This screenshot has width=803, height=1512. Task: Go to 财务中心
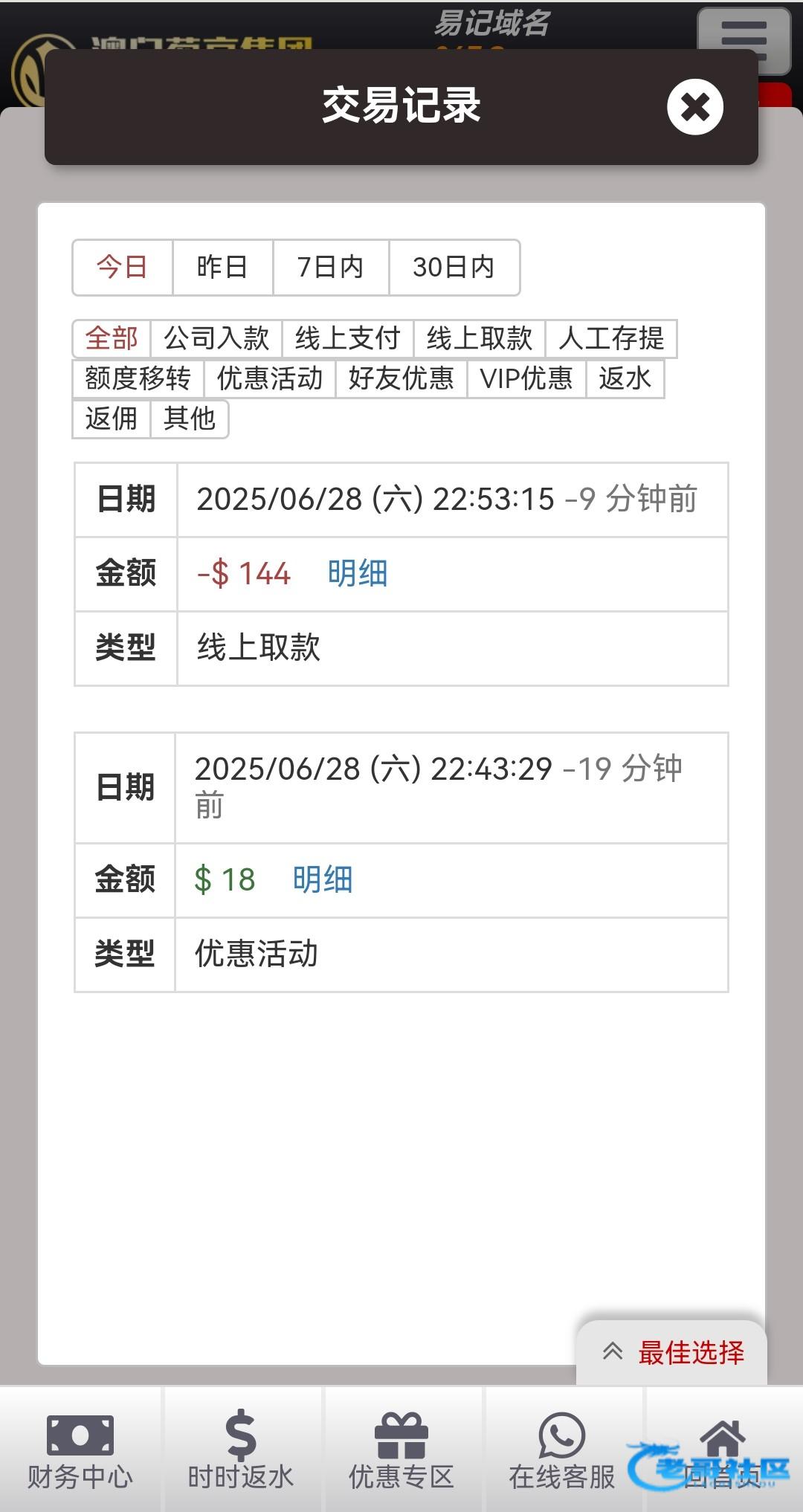[80, 1451]
